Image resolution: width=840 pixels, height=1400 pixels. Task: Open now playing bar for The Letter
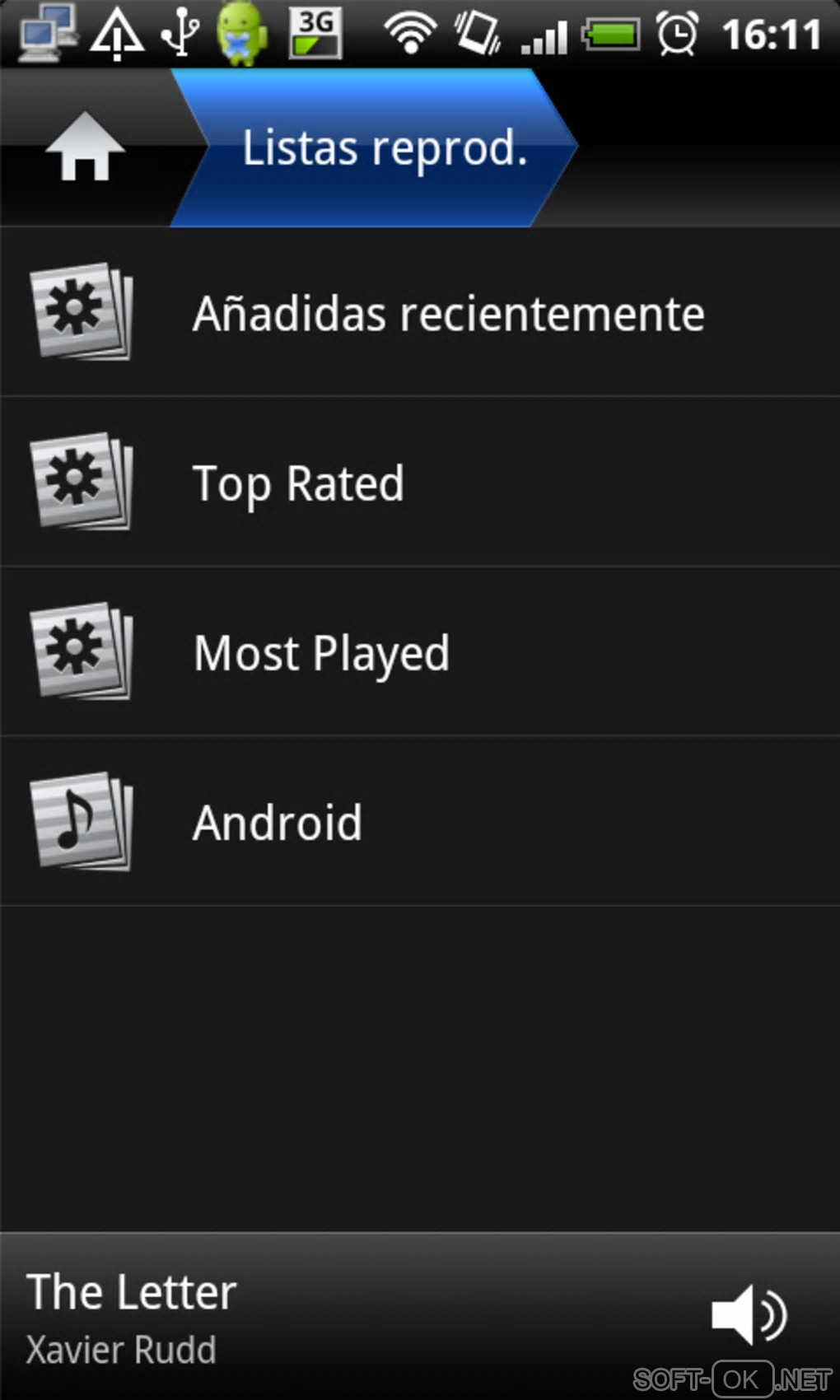pos(329,1316)
